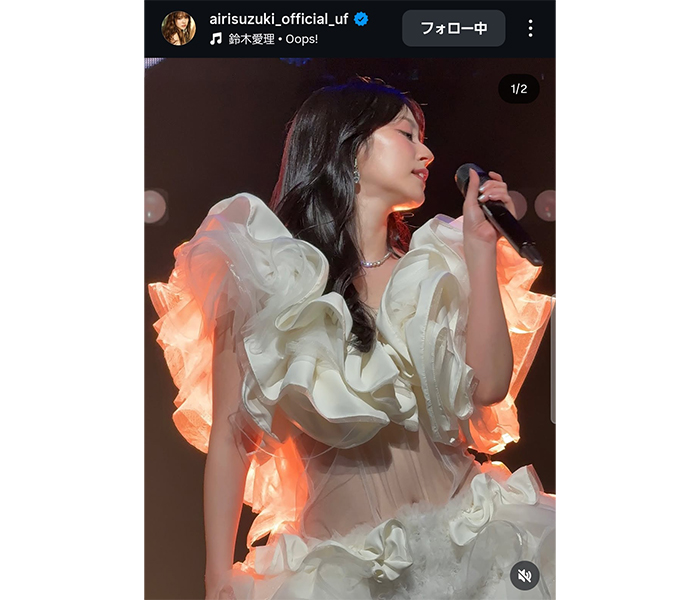Open the 鈴木愛理 Oops! audio link
The width and height of the screenshot is (700, 600).
272,39
